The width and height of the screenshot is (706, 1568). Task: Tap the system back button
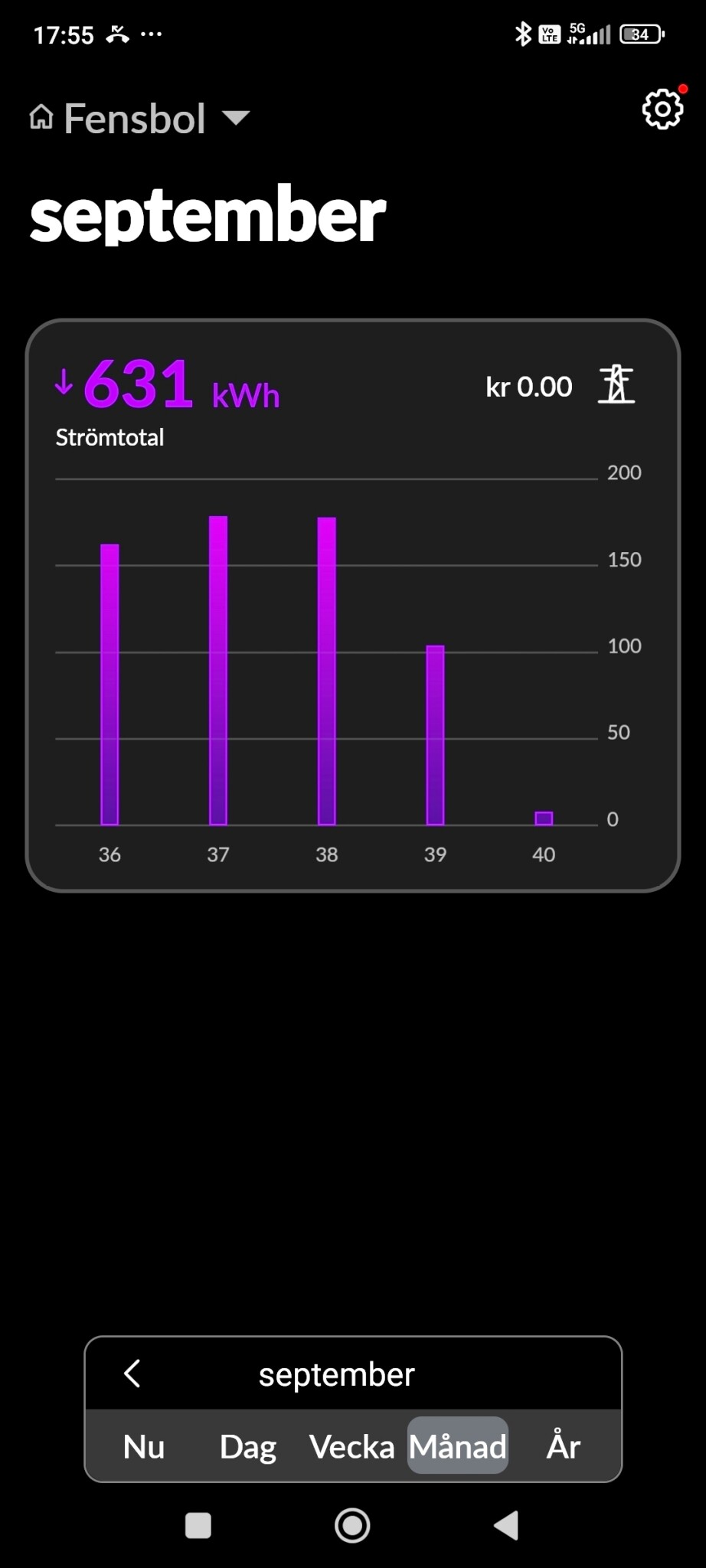pos(506,1525)
